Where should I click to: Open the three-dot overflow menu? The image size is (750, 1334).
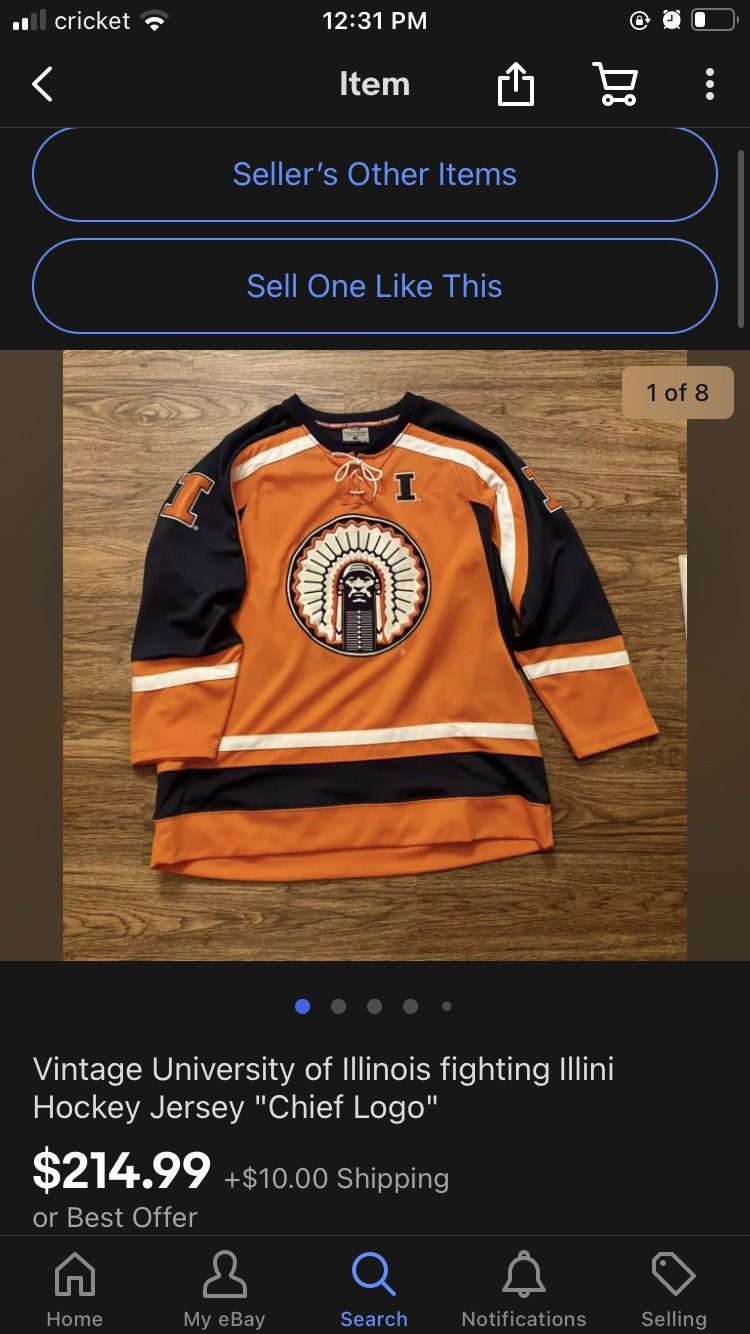(x=709, y=85)
